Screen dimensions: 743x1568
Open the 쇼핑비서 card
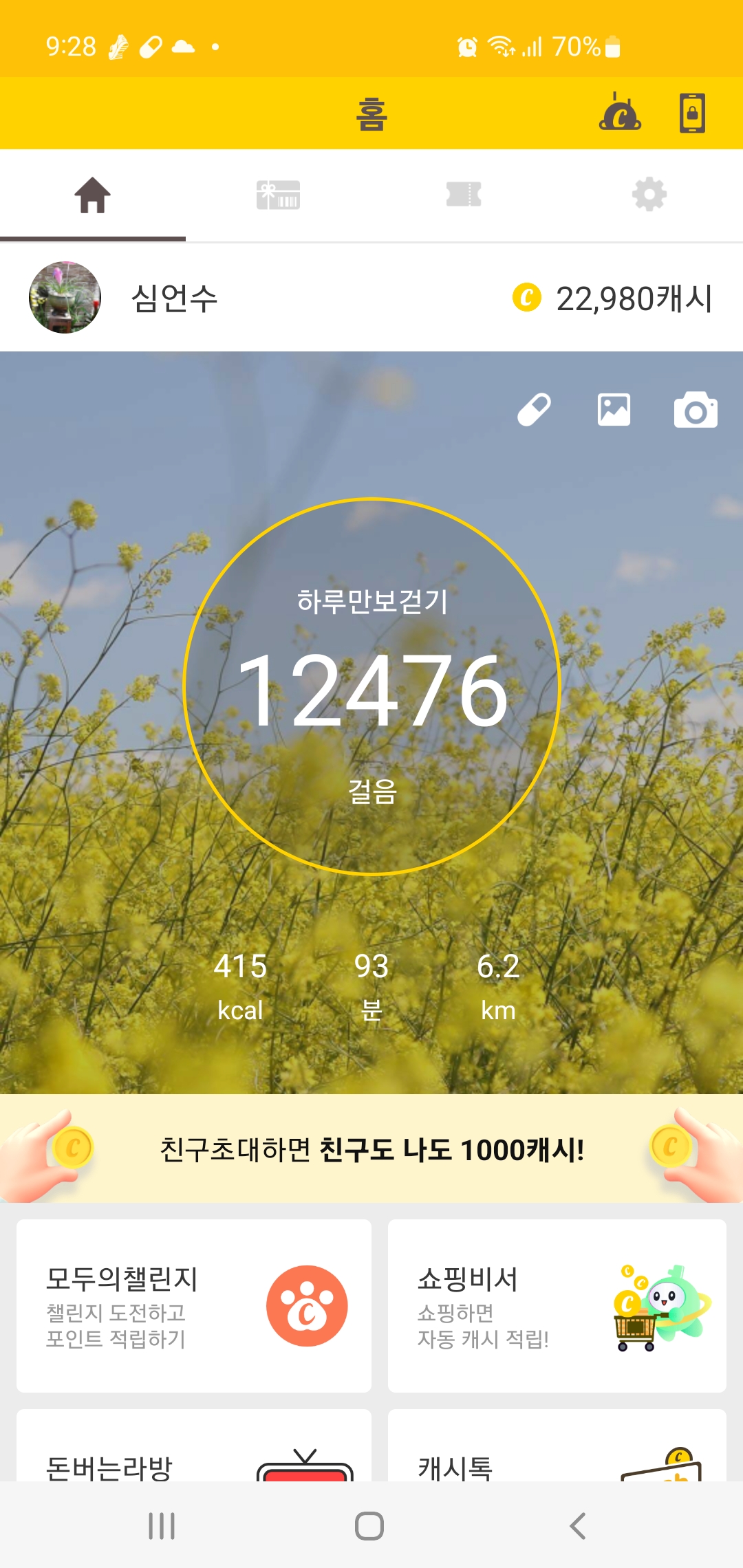tap(557, 1305)
